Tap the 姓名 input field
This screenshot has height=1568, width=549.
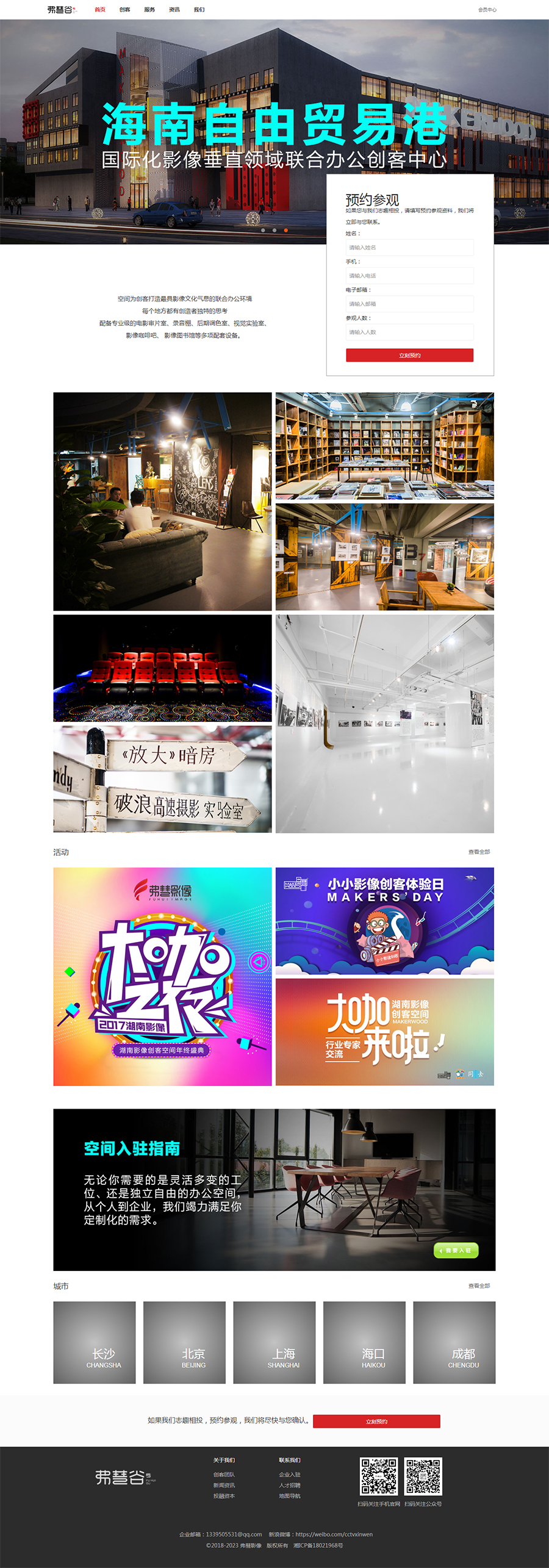point(409,247)
